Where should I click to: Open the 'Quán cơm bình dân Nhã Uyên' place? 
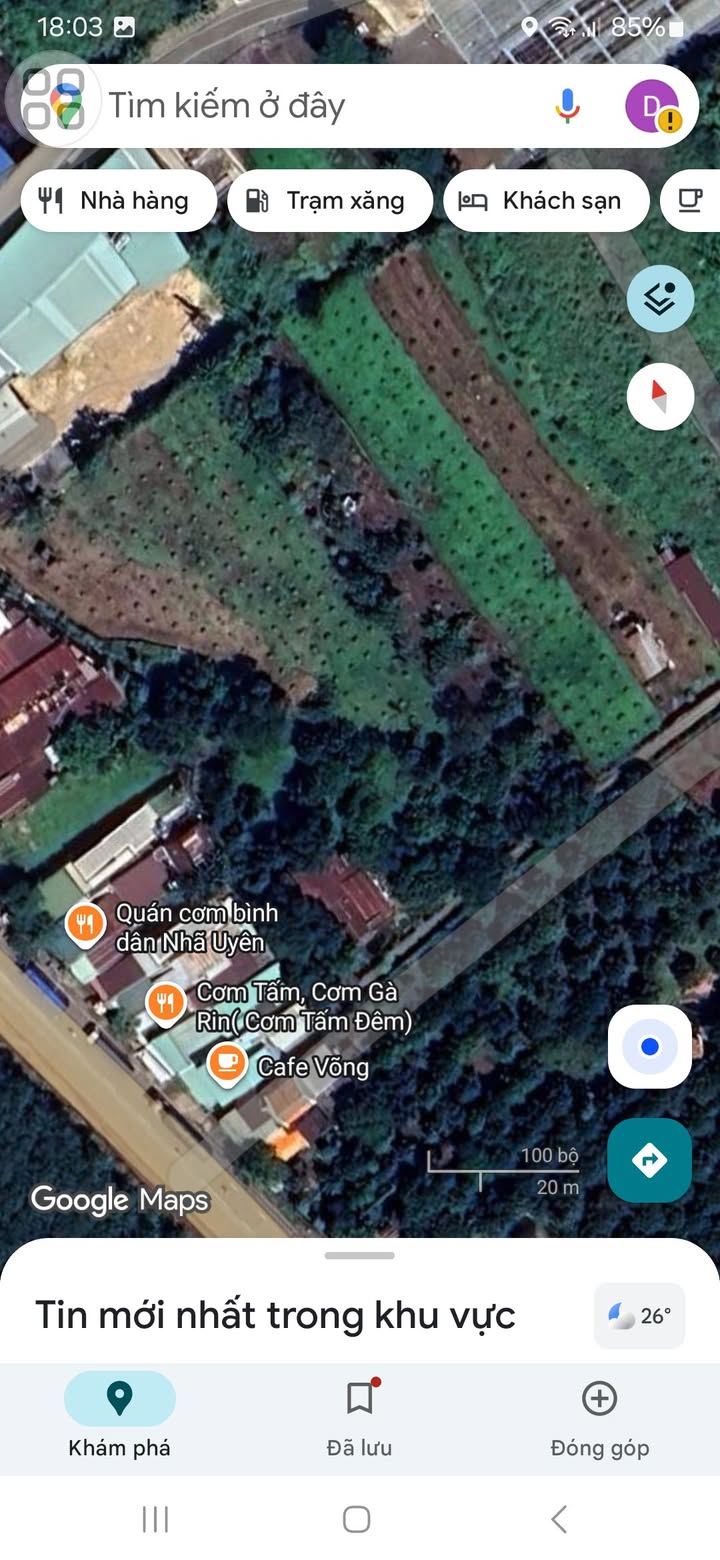coord(86,925)
